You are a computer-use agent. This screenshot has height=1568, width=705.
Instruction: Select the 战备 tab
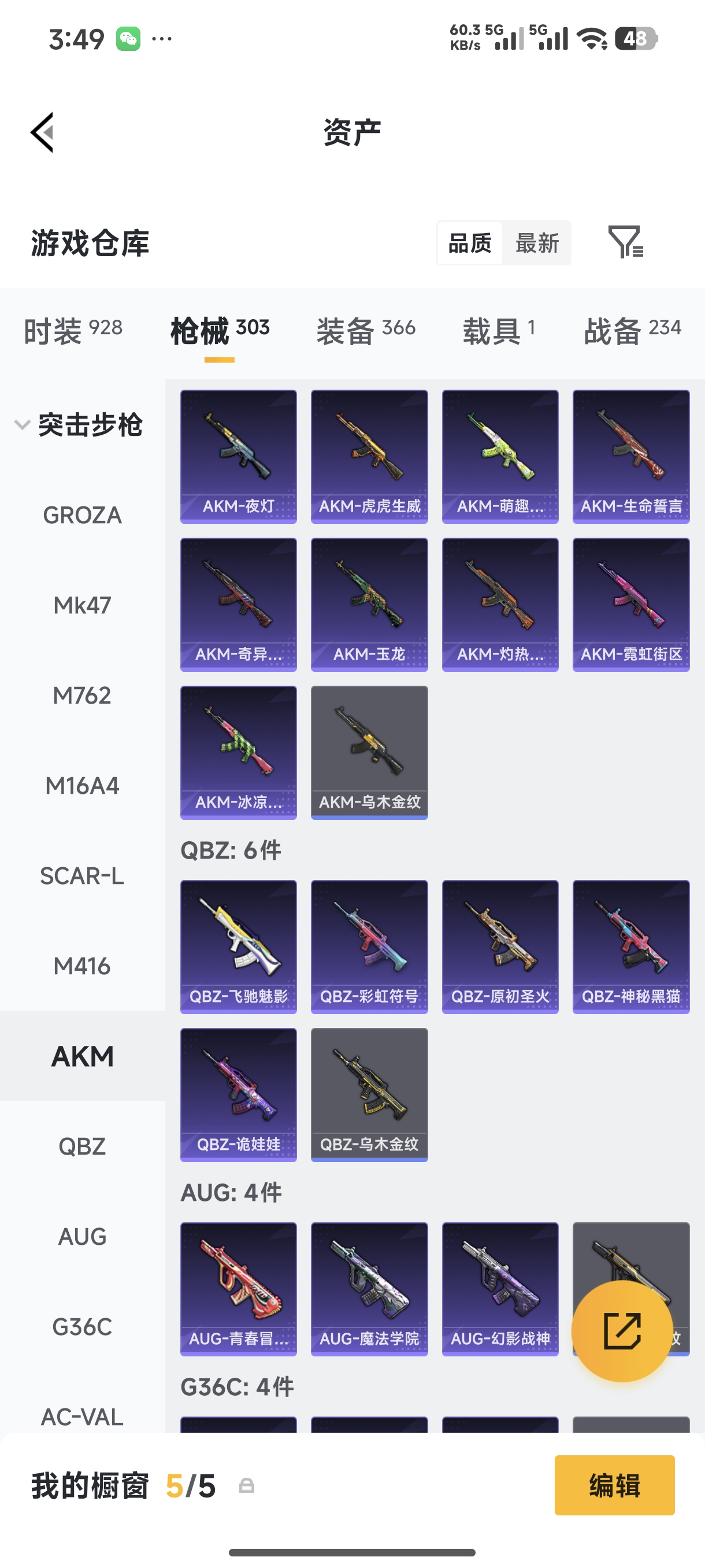coord(632,331)
